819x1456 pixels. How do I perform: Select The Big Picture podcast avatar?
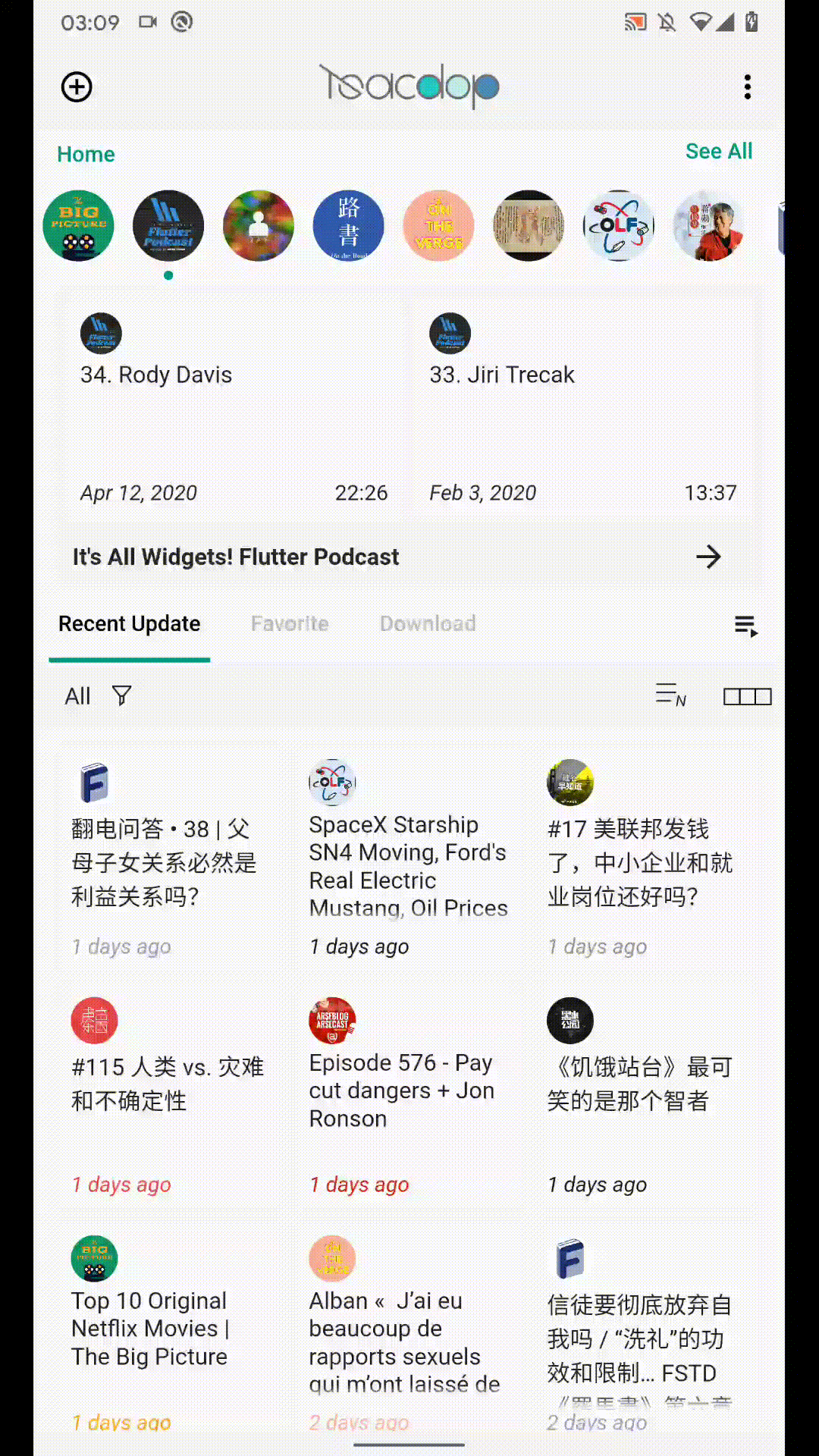tap(79, 226)
